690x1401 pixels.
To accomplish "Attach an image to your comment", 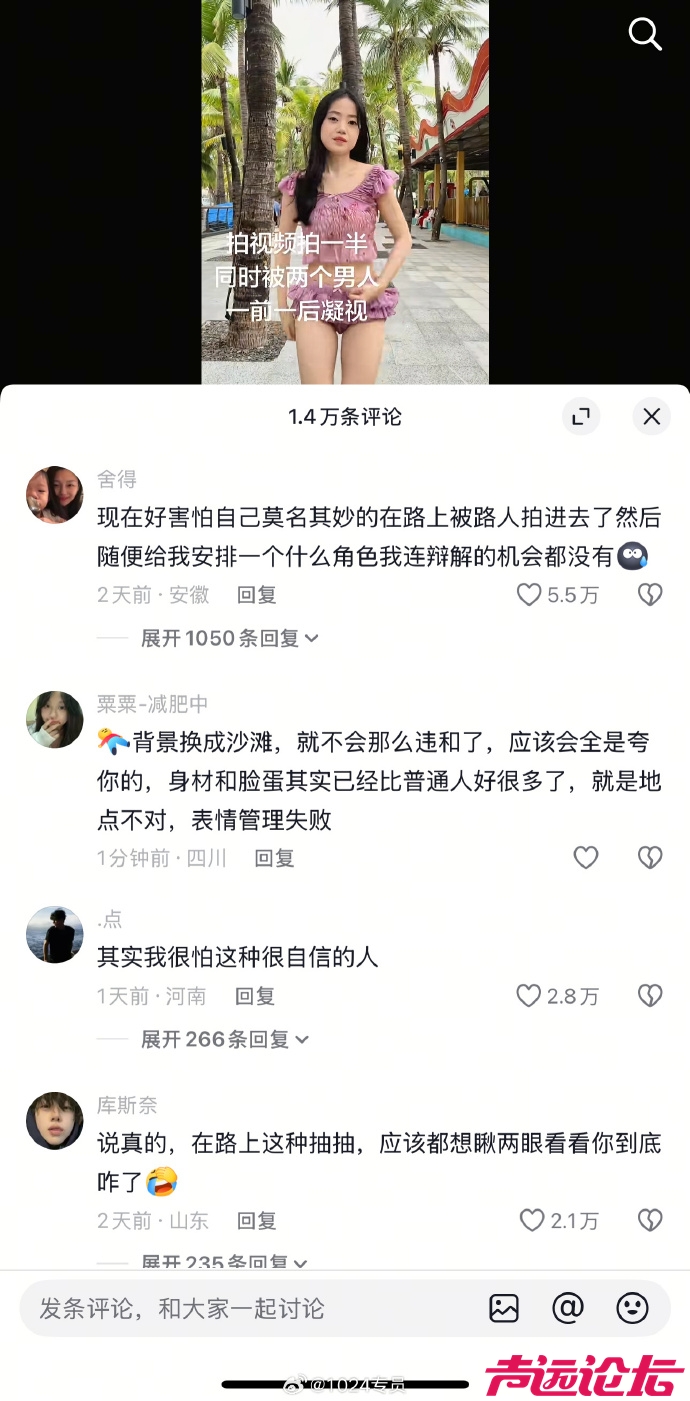I will (504, 1308).
